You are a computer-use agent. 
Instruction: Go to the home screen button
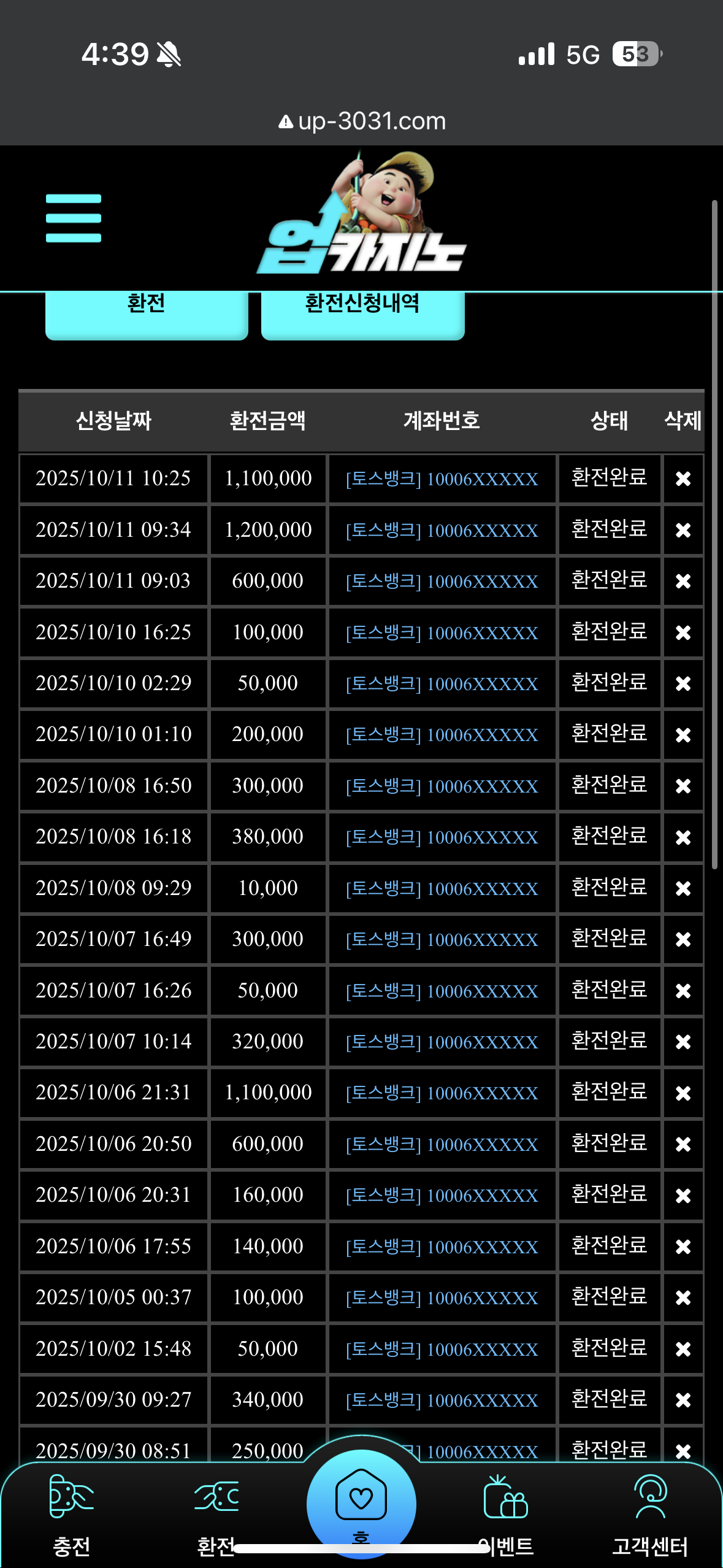point(361,1503)
